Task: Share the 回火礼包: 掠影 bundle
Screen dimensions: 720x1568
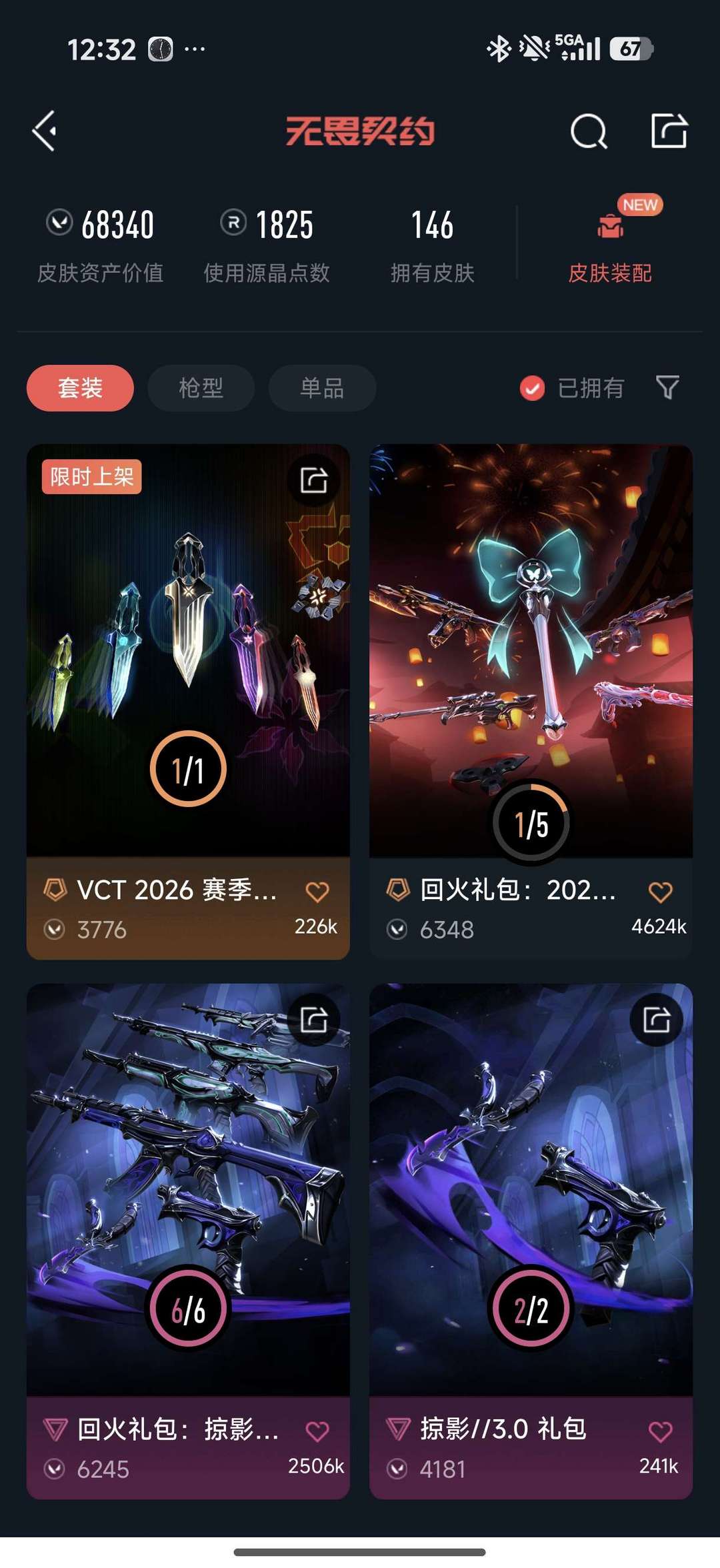Action: click(314, 1019)
